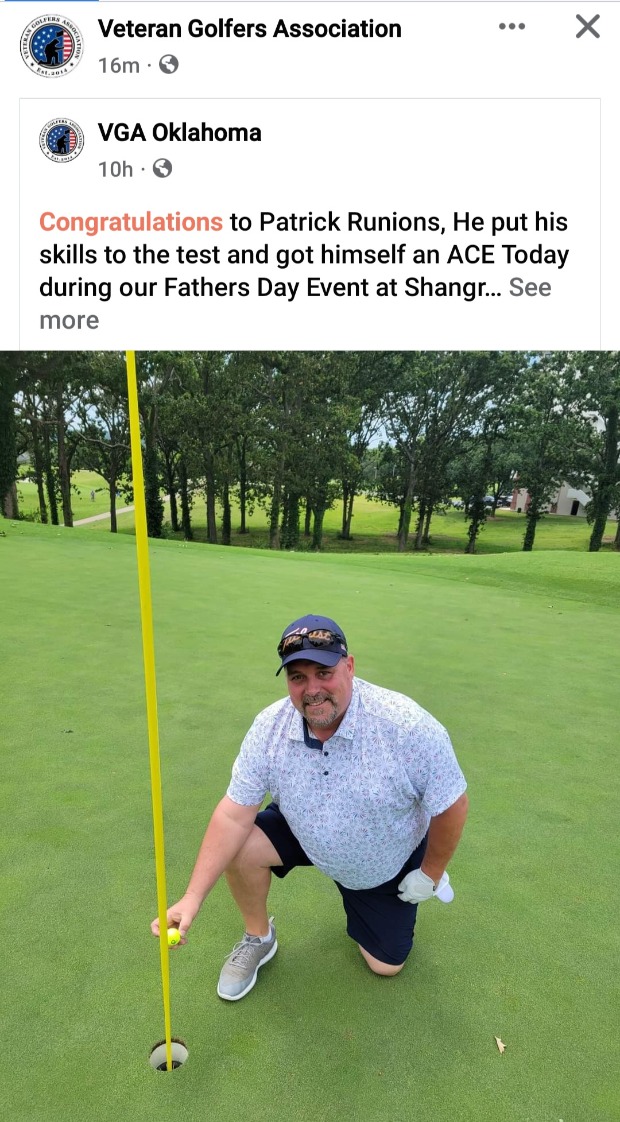Open Veteran Golfers Association profile picture

[51, 46]
